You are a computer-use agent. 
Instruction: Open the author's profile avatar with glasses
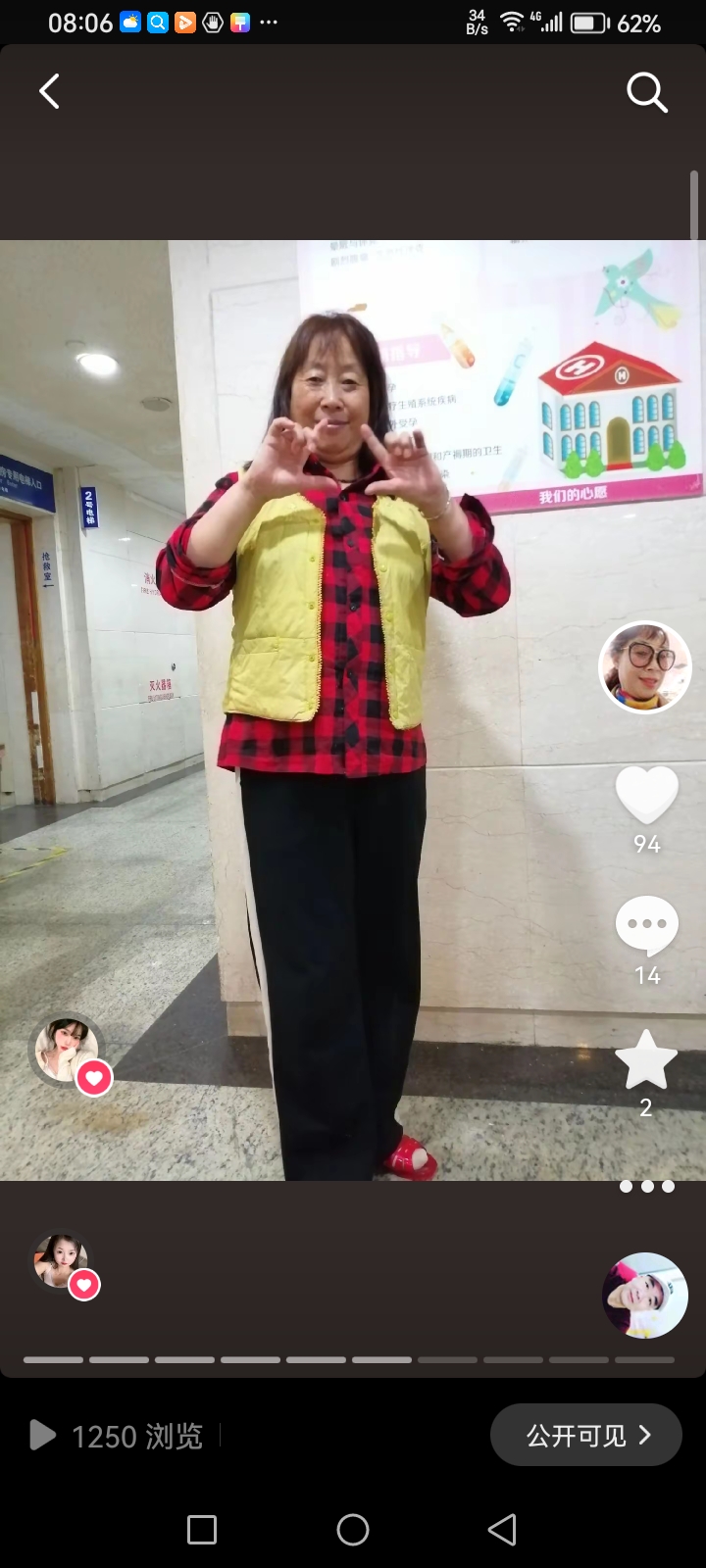coord(645,667)
